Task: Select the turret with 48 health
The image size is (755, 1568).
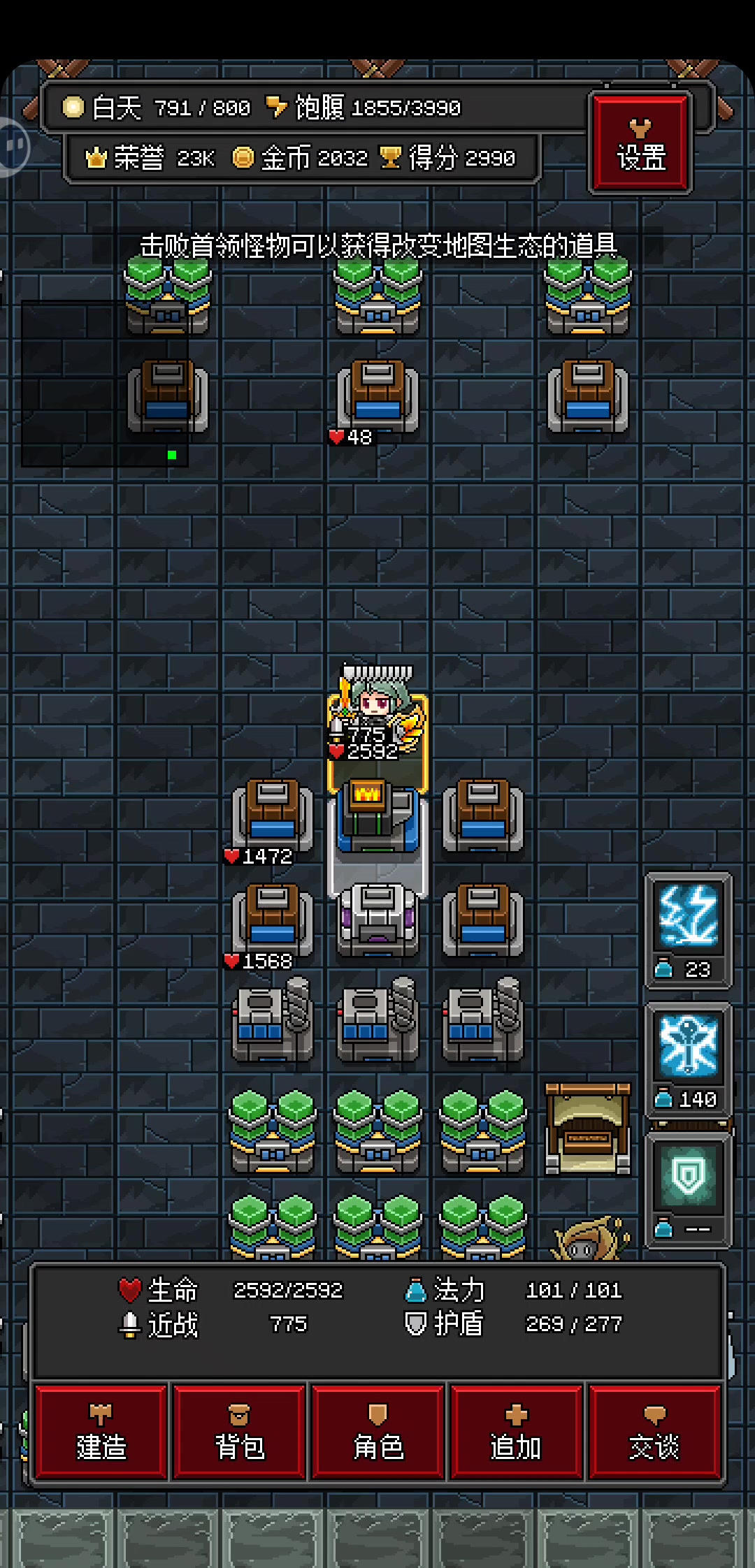Action: tap(377, 395)
